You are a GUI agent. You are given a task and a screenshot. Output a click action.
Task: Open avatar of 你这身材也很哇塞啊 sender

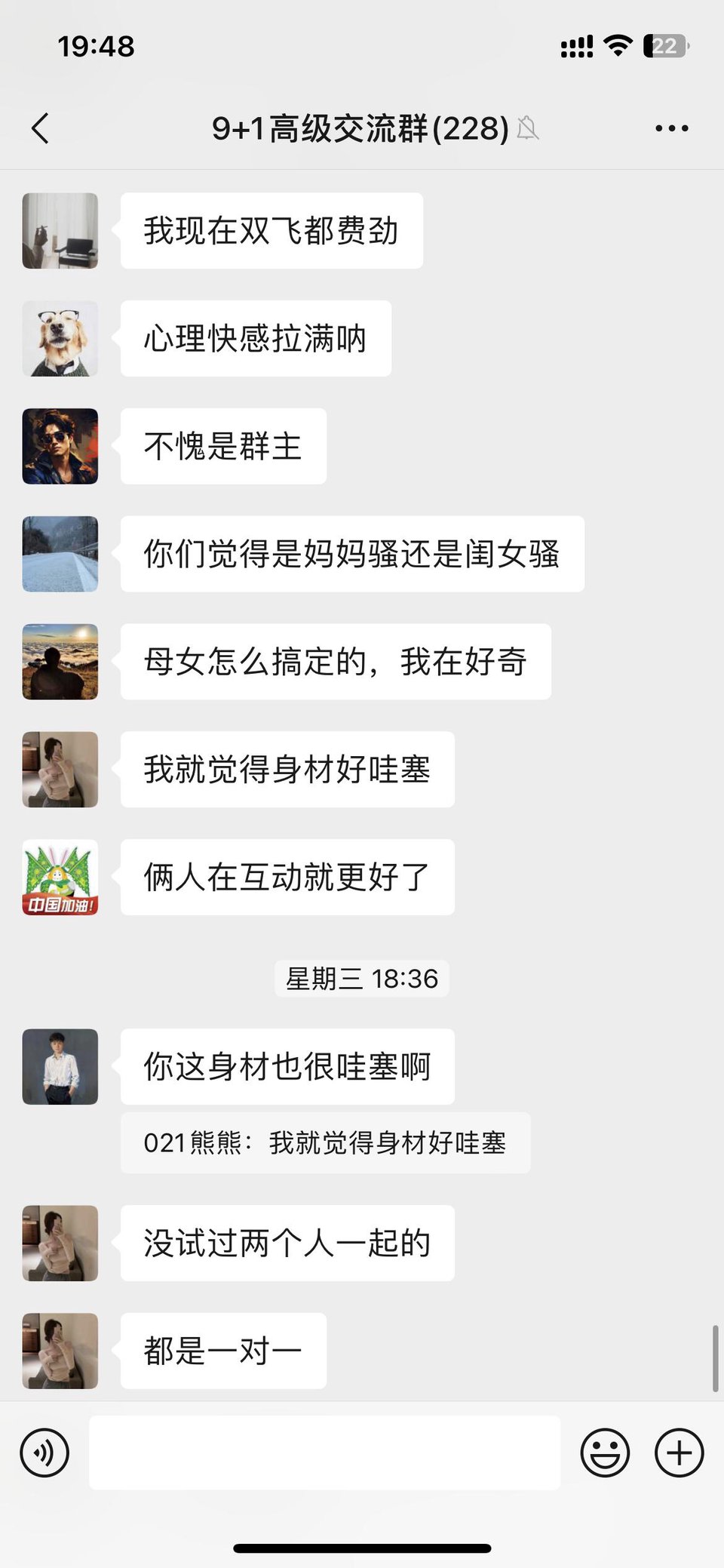[60, 1066]
